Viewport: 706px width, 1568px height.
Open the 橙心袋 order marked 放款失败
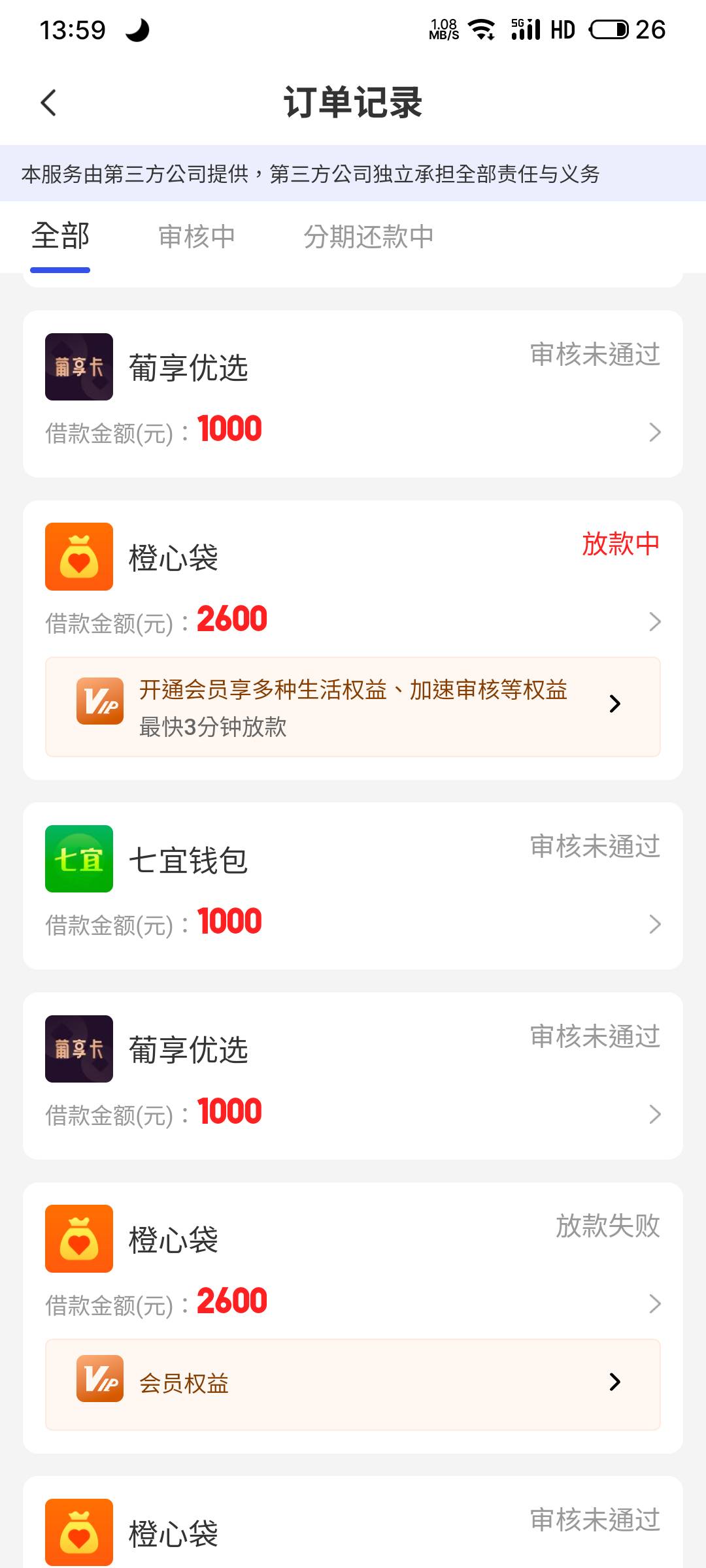point(353,1261)
